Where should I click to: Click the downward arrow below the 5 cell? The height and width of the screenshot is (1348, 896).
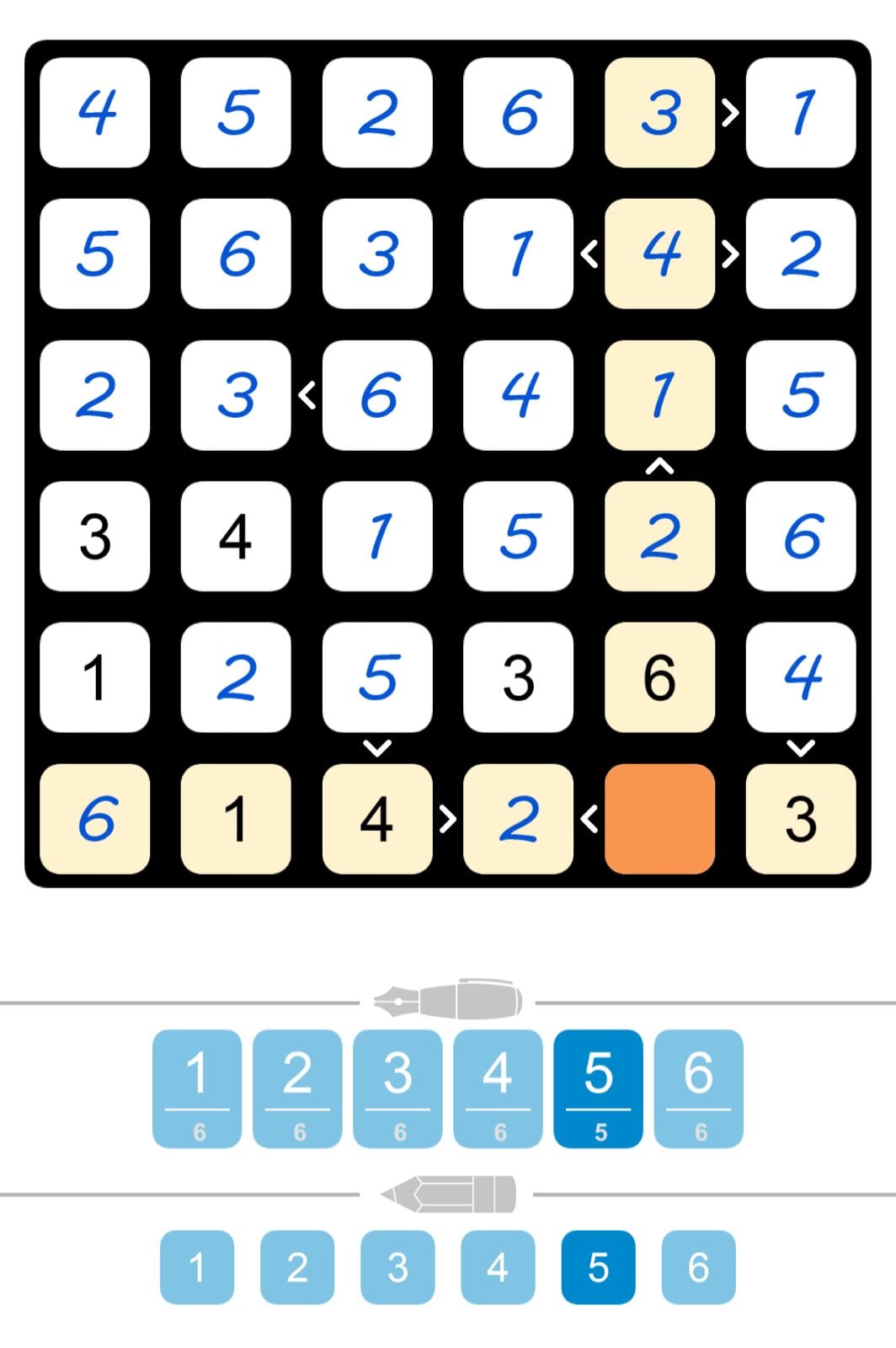tap(377, 746)
